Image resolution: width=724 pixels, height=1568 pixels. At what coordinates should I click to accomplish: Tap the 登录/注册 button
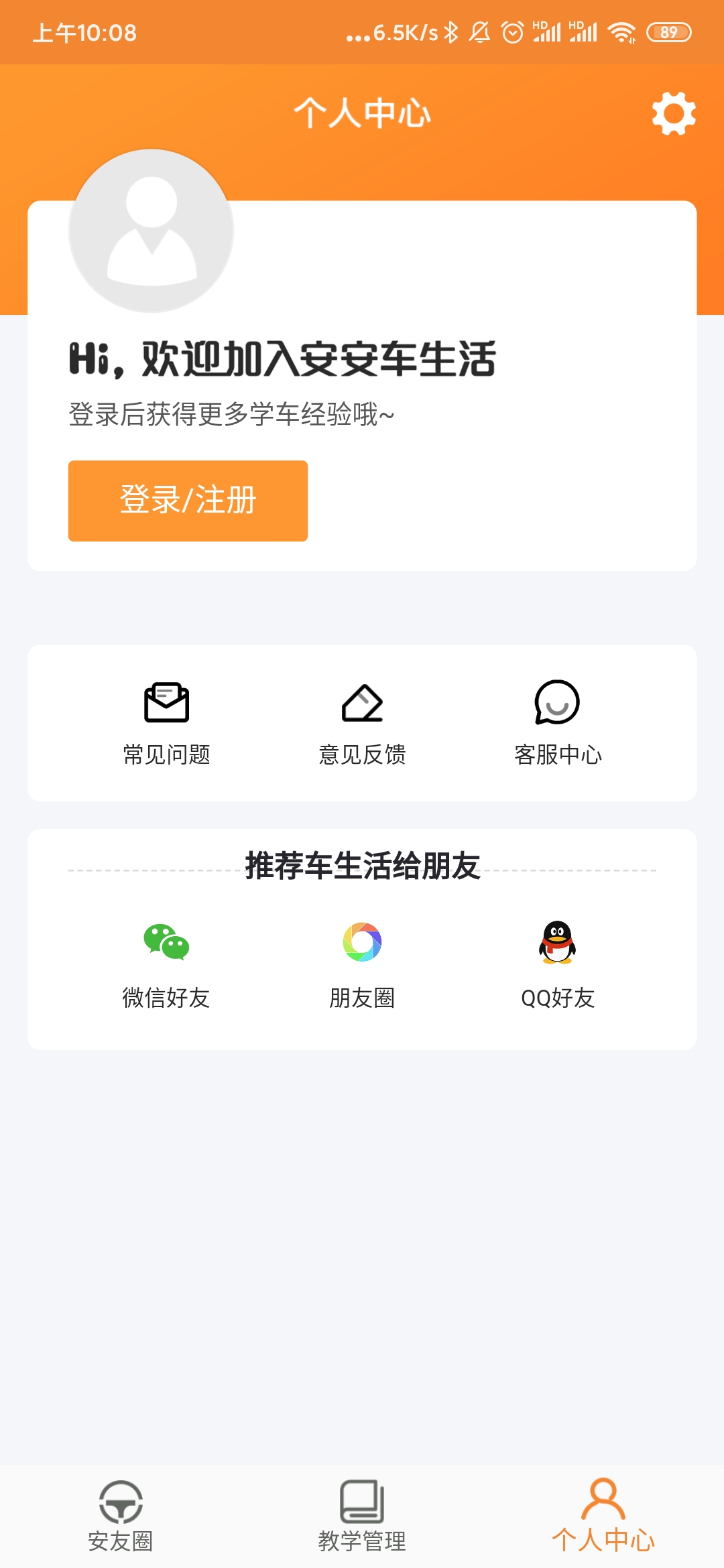188,501
